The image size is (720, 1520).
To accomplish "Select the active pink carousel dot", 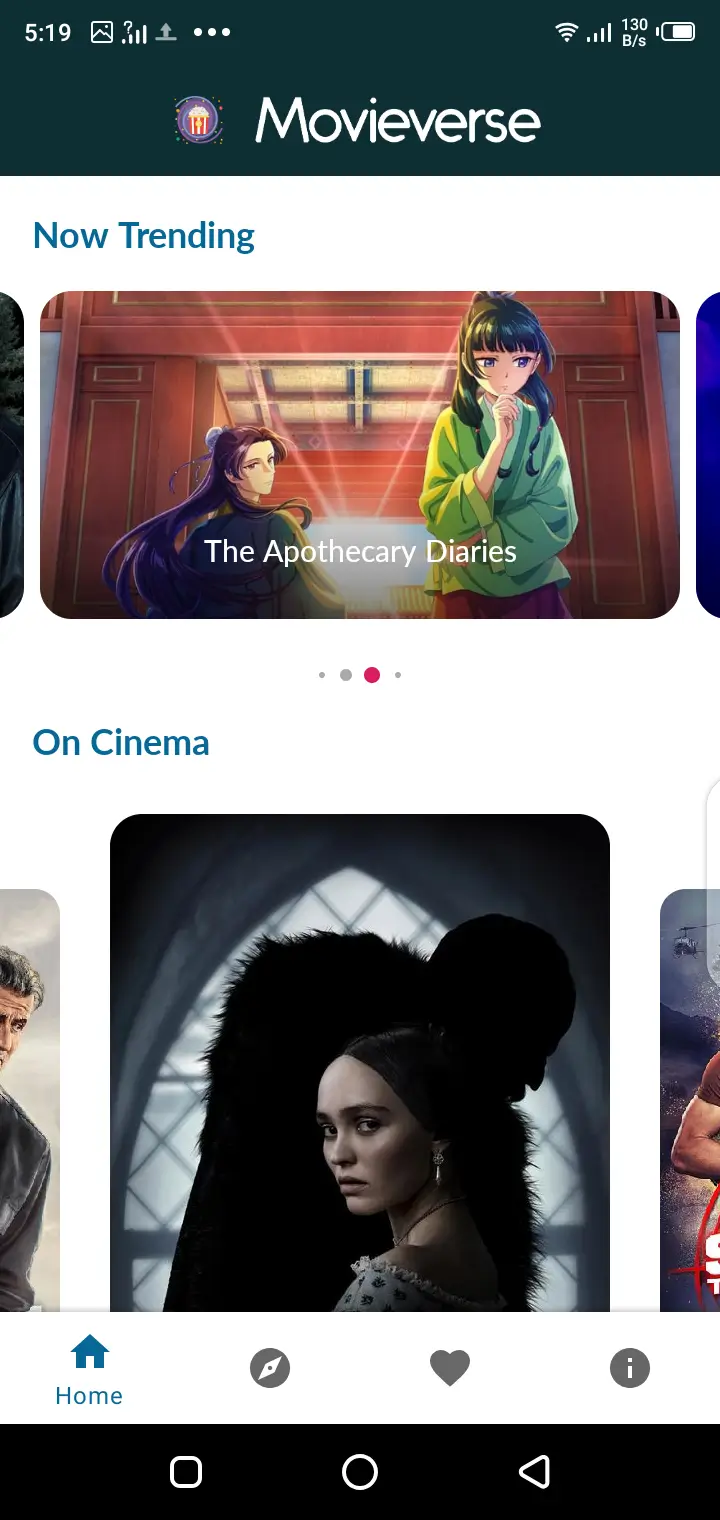I will point(372,674).
